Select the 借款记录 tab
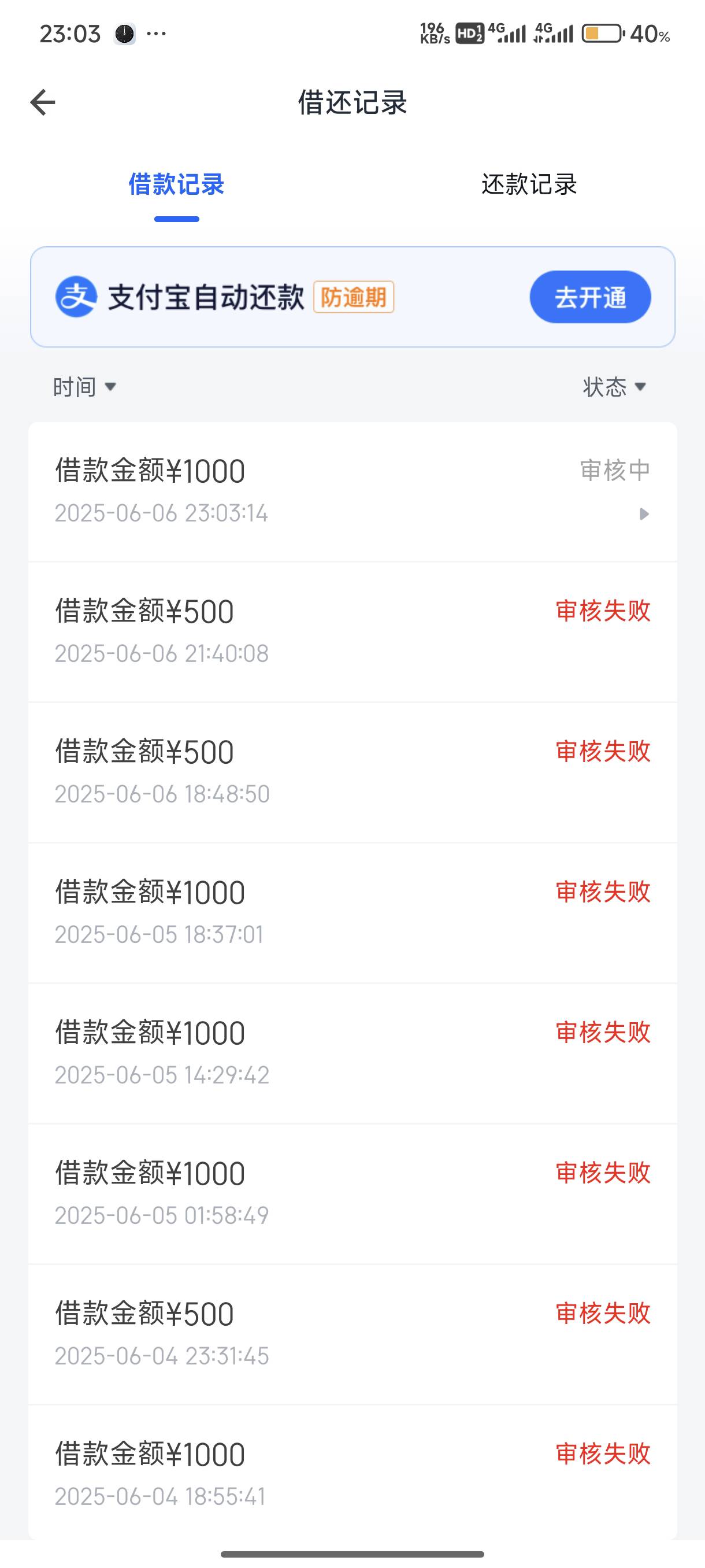This screenshot has height=1568, width=705. point(176,184)
